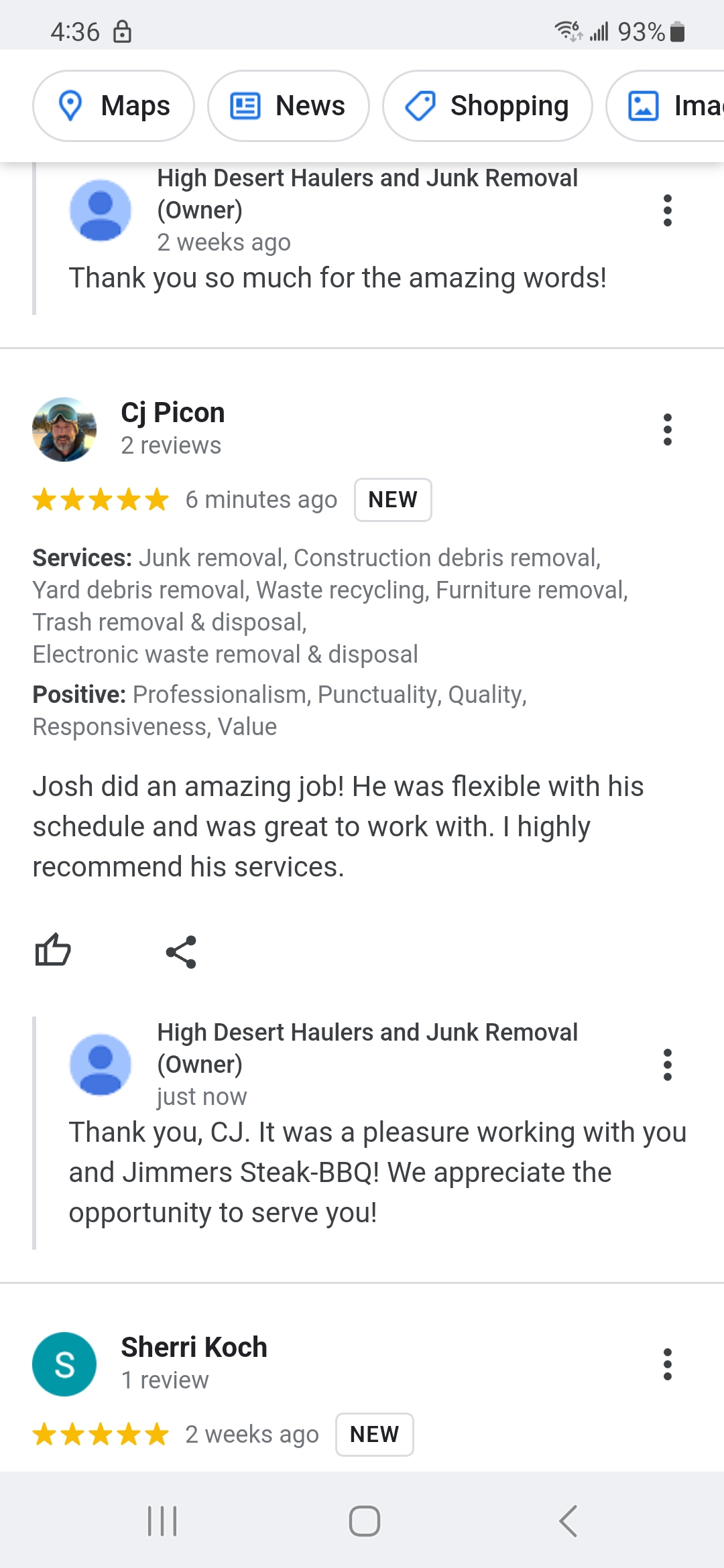Switch to the News search filter
Viewport: 724px width, 1568px height.
point(288,106)
